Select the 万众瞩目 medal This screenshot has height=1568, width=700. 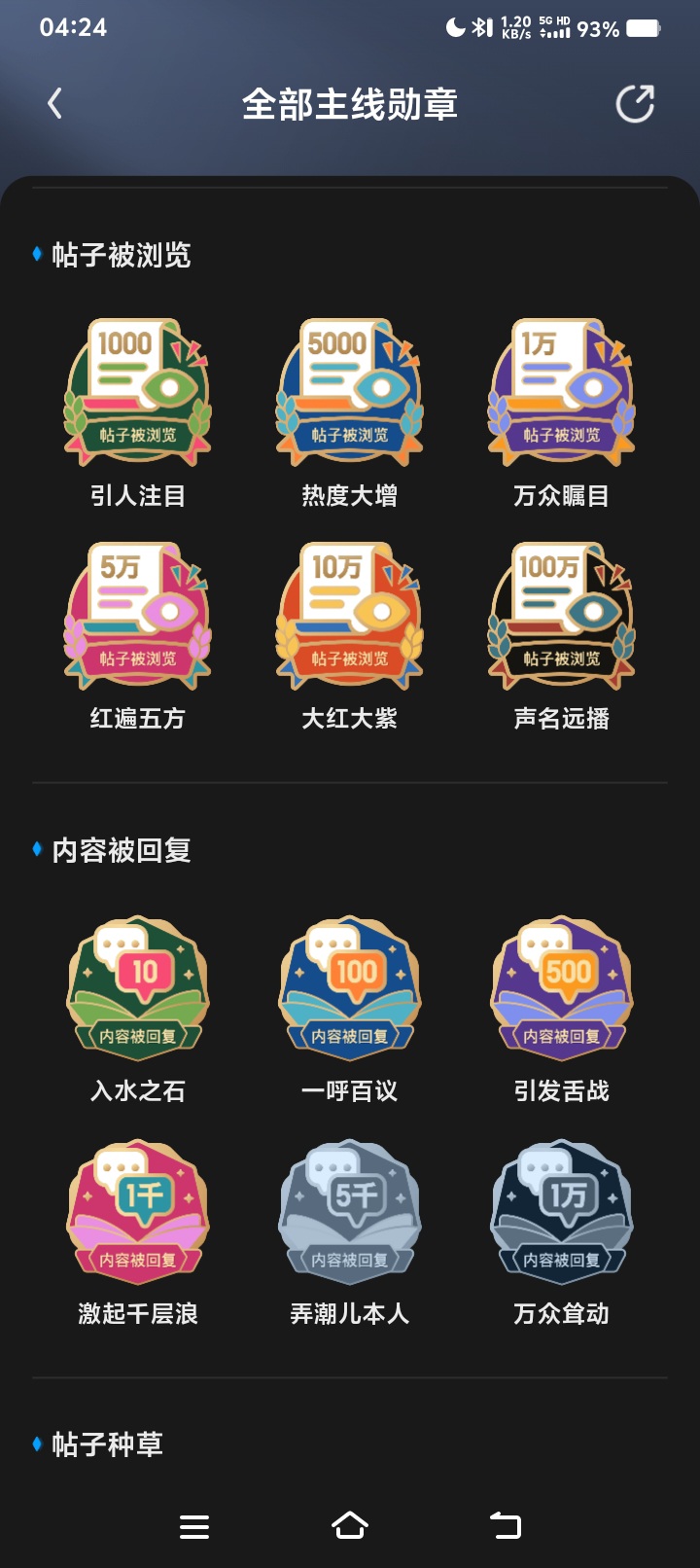click(x=561, y=393)
